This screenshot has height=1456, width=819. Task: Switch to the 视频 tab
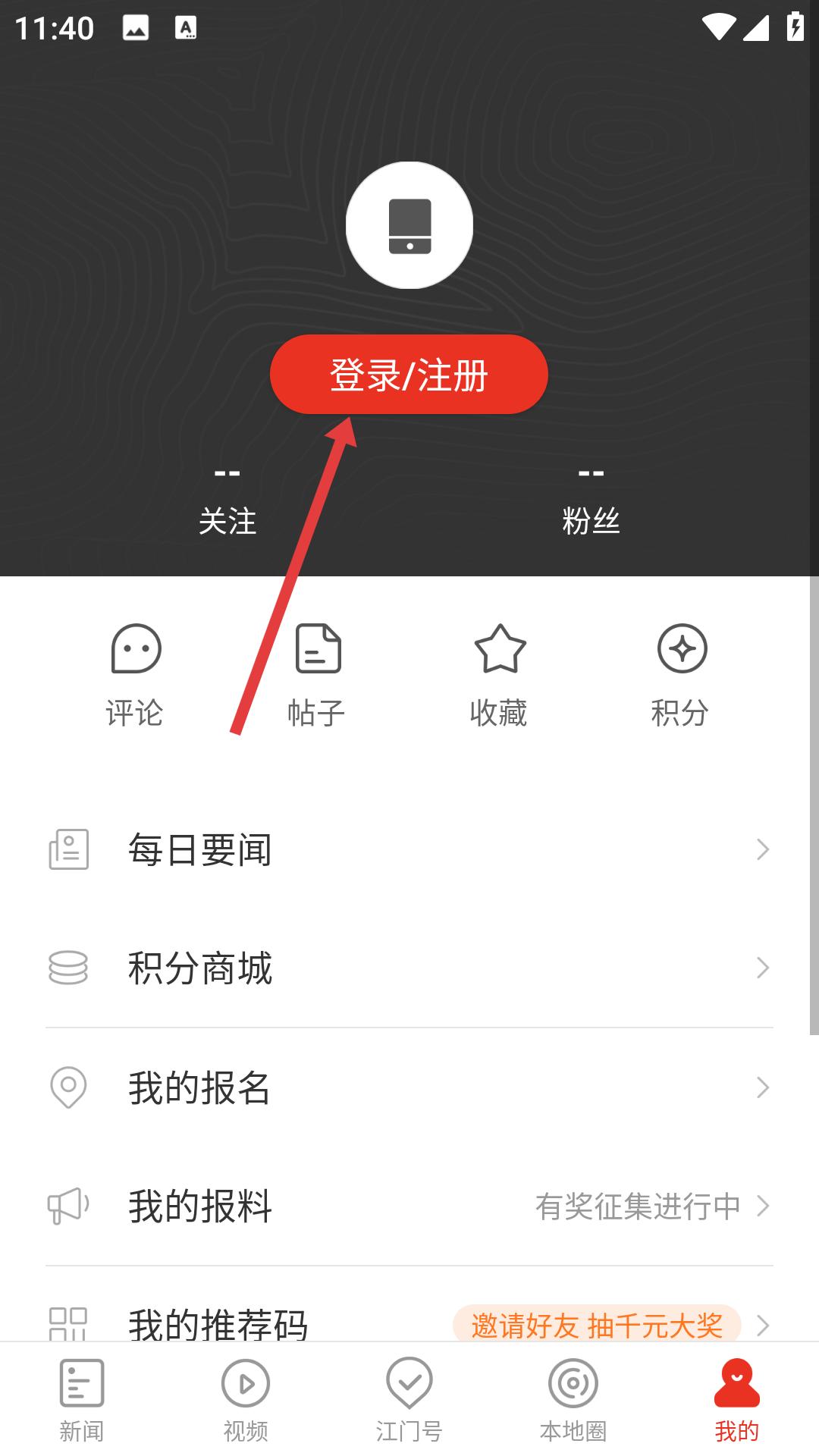(x=246, y=1400)
